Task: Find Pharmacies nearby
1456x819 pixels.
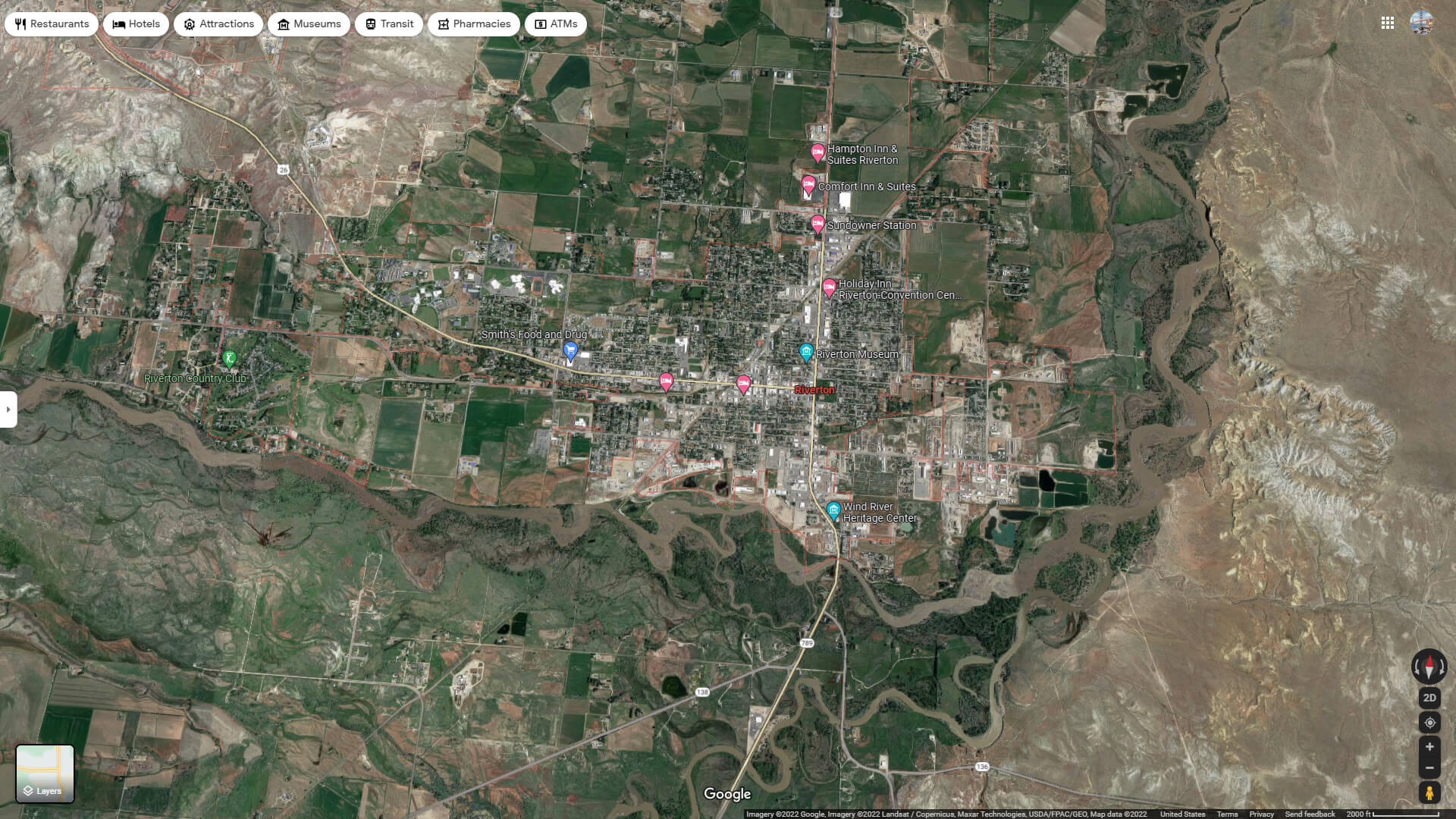Action: [x=474, y=24]
